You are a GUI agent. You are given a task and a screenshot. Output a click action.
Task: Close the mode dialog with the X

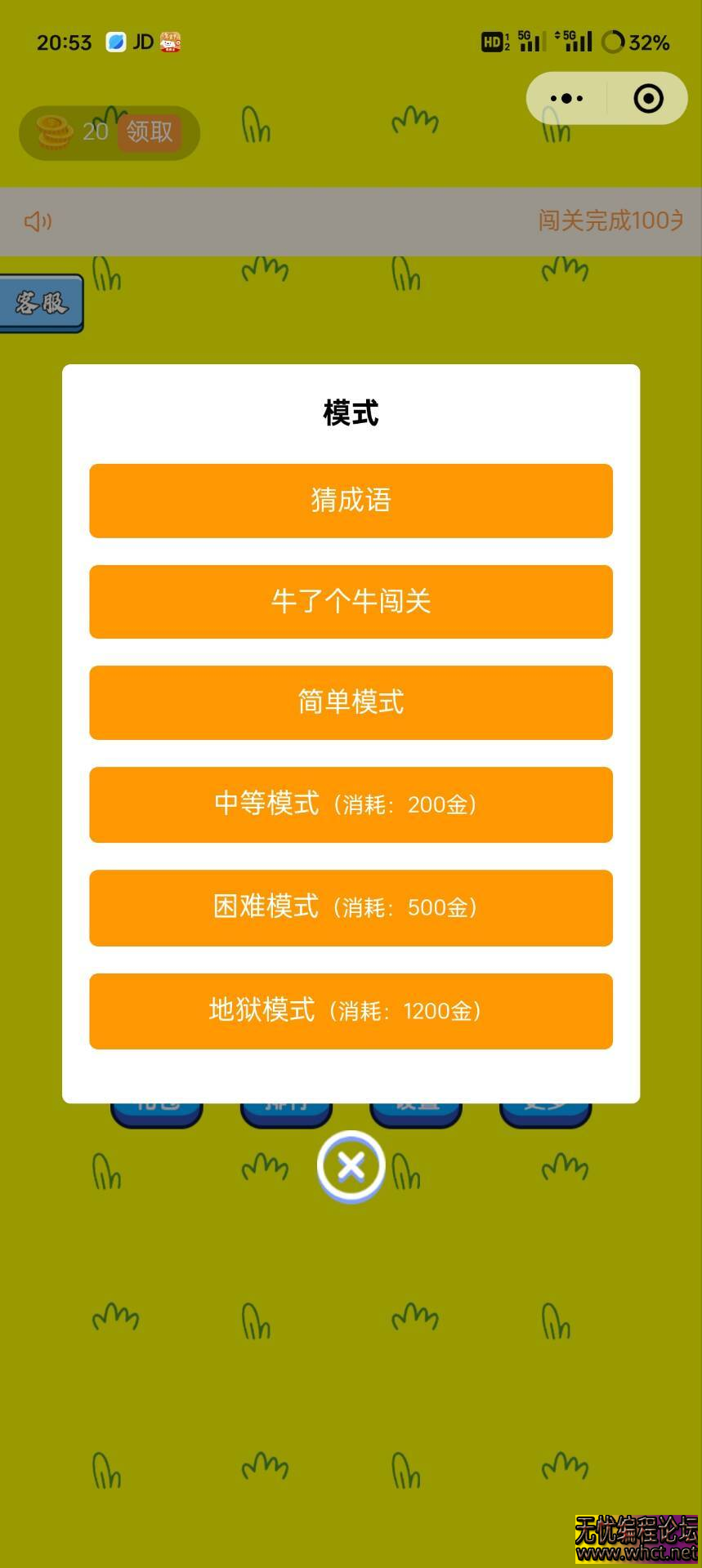[x=351, y=1166]
